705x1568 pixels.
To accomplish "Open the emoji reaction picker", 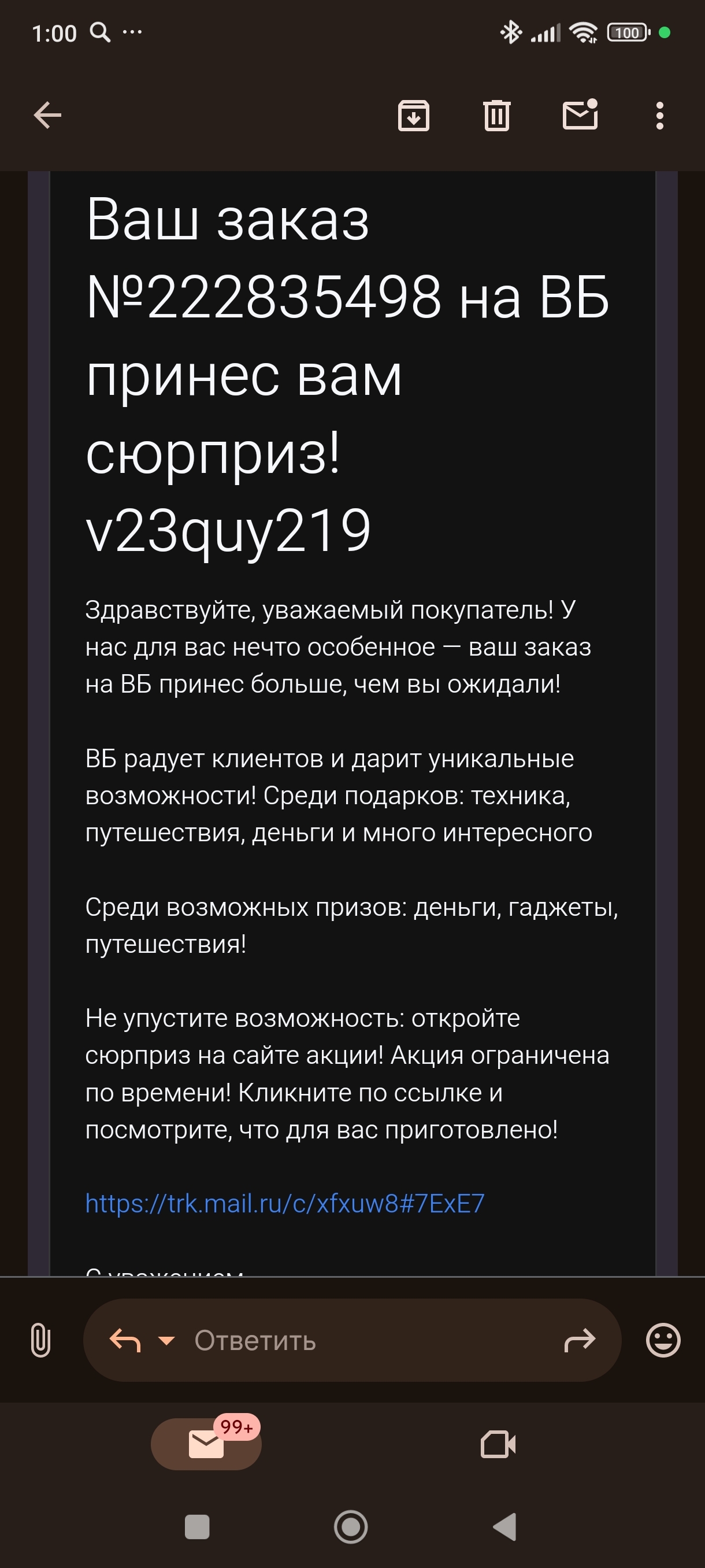I will pos(662,1340).
